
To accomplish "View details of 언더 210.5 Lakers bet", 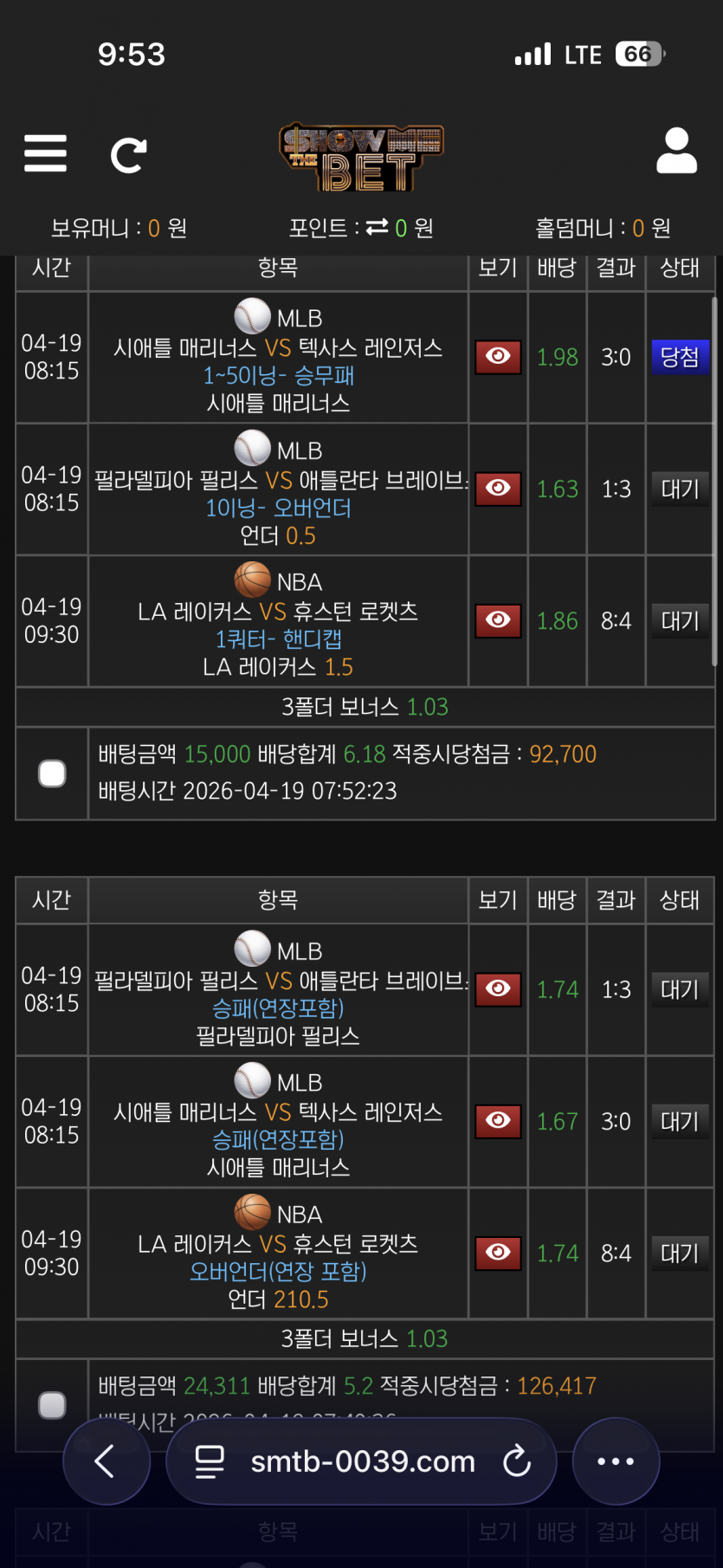I will [498, 1253].
